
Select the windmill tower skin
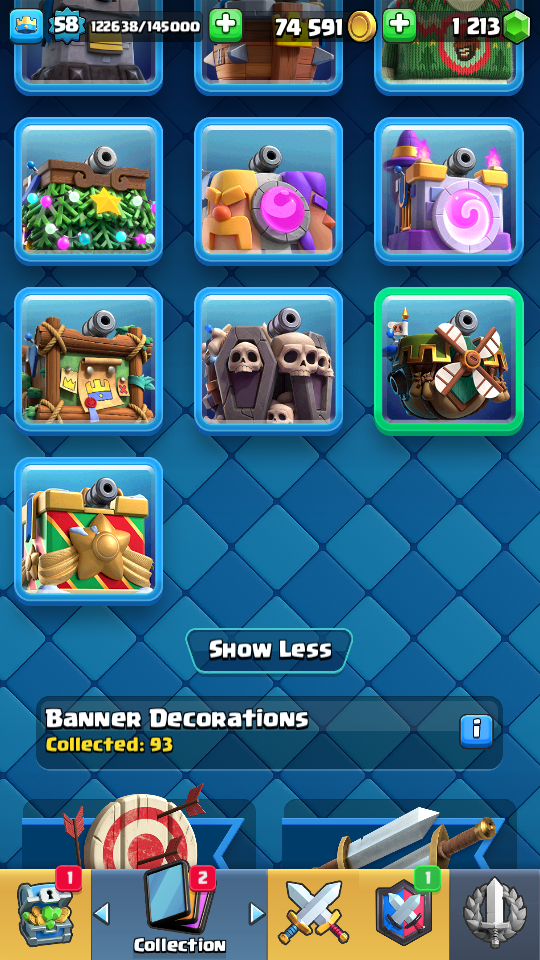pyautogui.click(x=449, y=361)
